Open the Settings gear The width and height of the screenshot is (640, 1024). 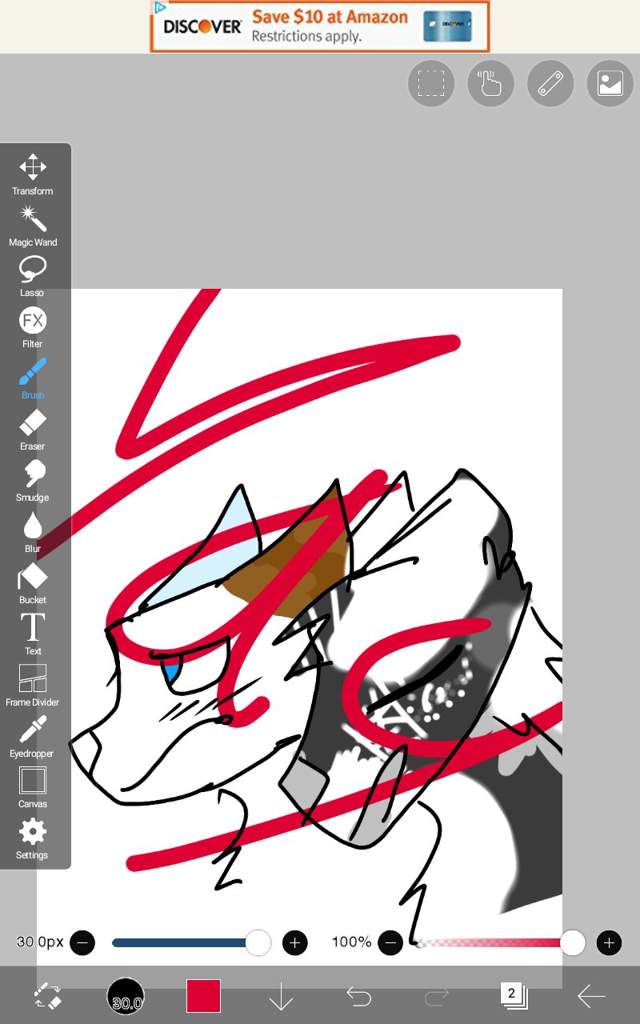33,837
